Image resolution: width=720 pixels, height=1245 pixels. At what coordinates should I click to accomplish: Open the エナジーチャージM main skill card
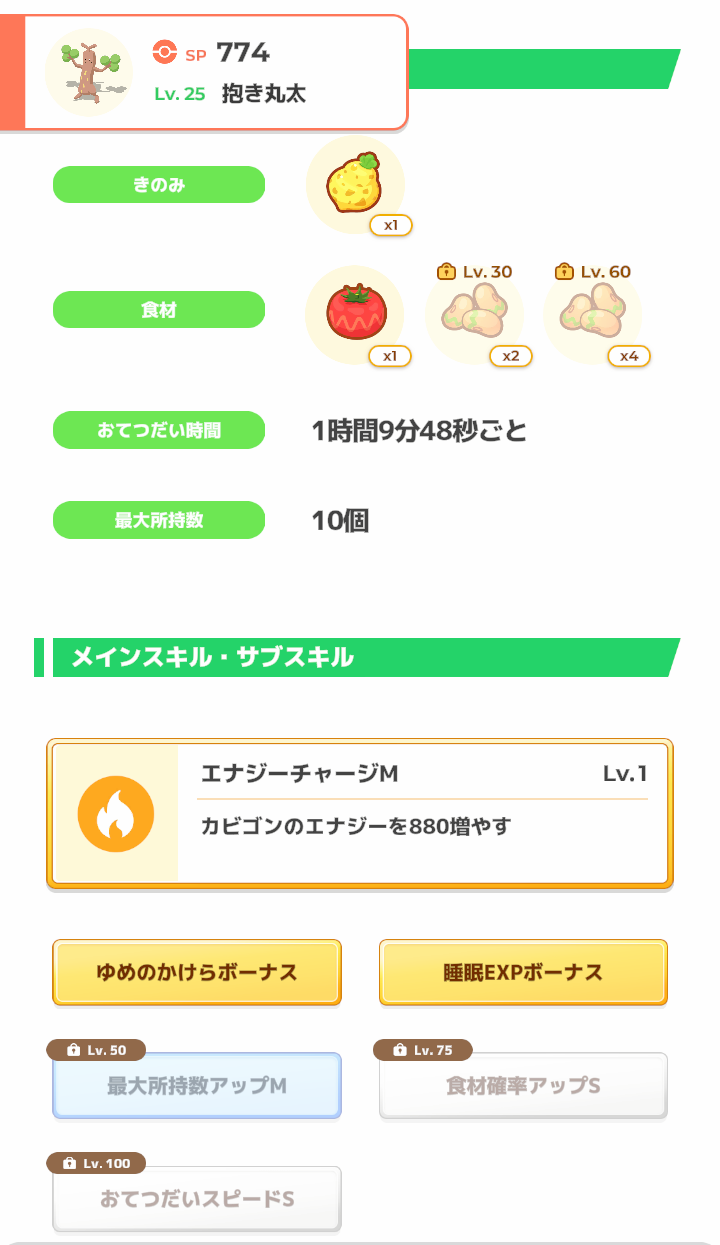pyautogui.click(x=360, y=813)
